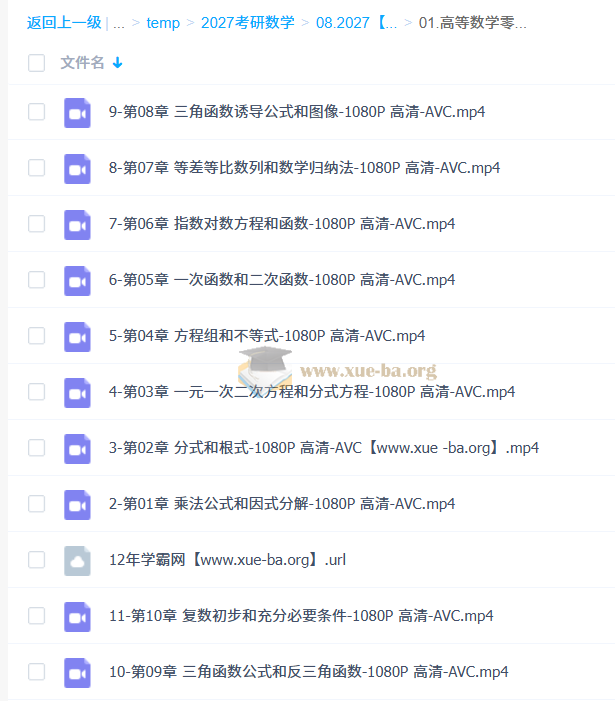Tick checkbox beside 6-第05章 一次函数和二次函数
The height and width of the screenshot is (701, 615).
pyautogui.click(x=37, y=280)
